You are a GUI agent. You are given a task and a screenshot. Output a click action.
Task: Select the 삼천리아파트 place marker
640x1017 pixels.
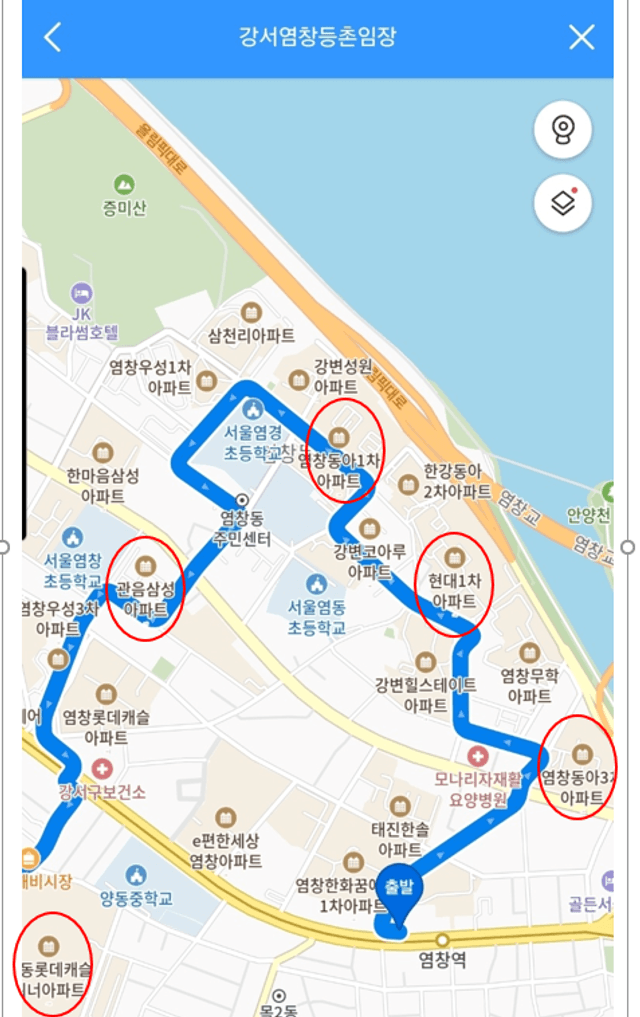point(251,311)
